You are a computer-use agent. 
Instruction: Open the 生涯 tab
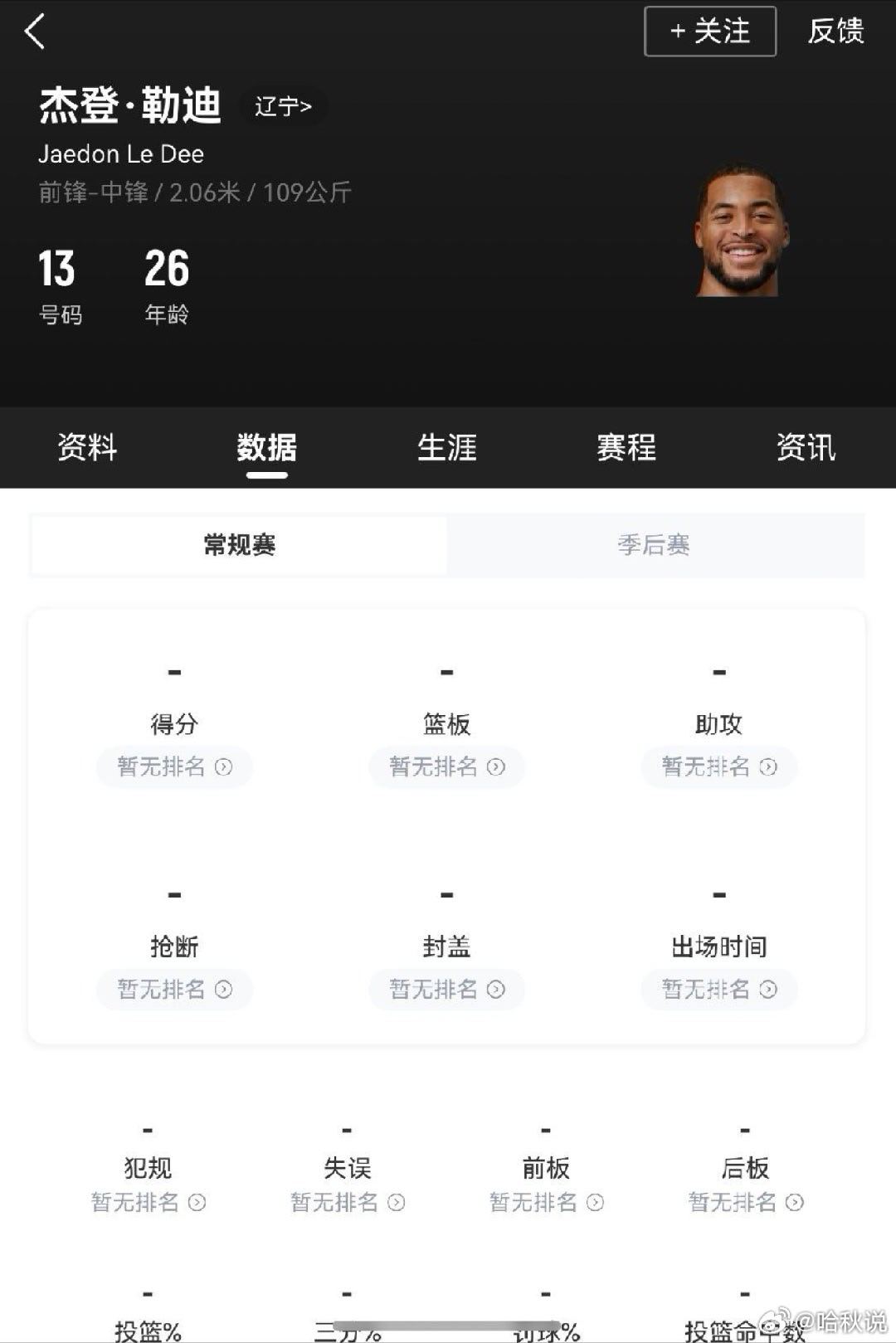[447, 448]
